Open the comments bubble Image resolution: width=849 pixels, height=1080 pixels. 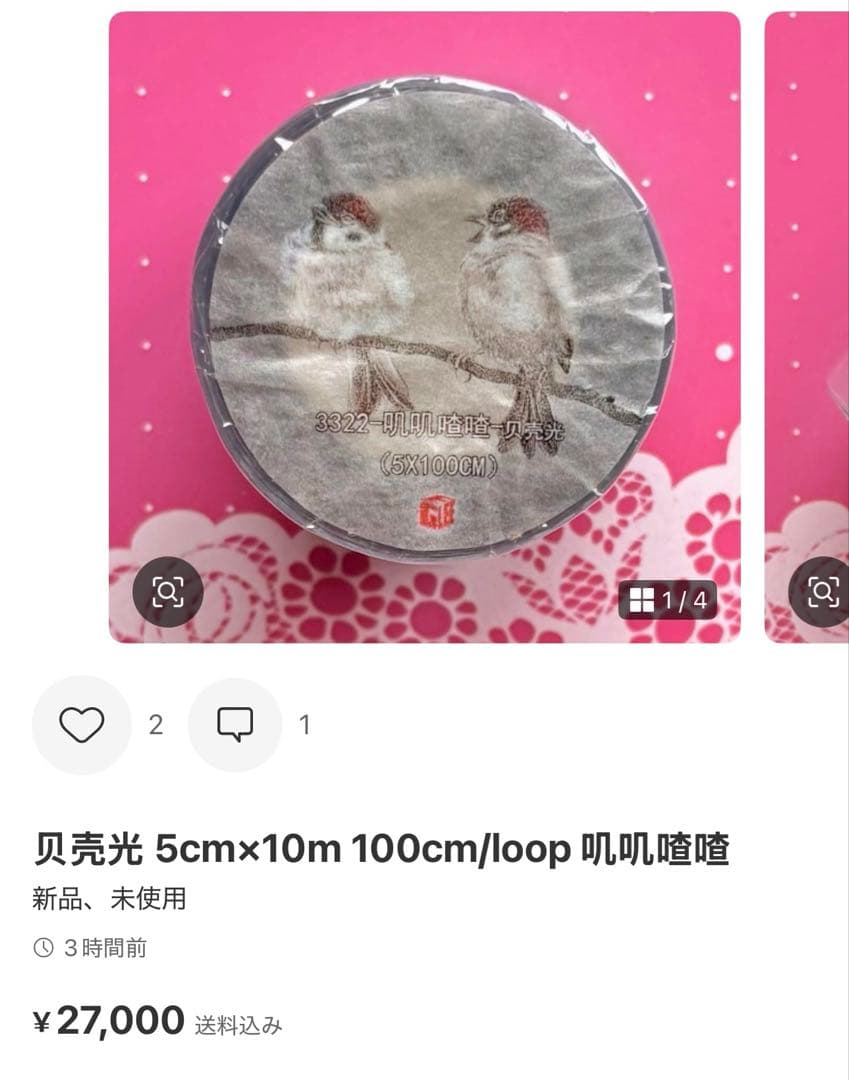tap(236, 725)
